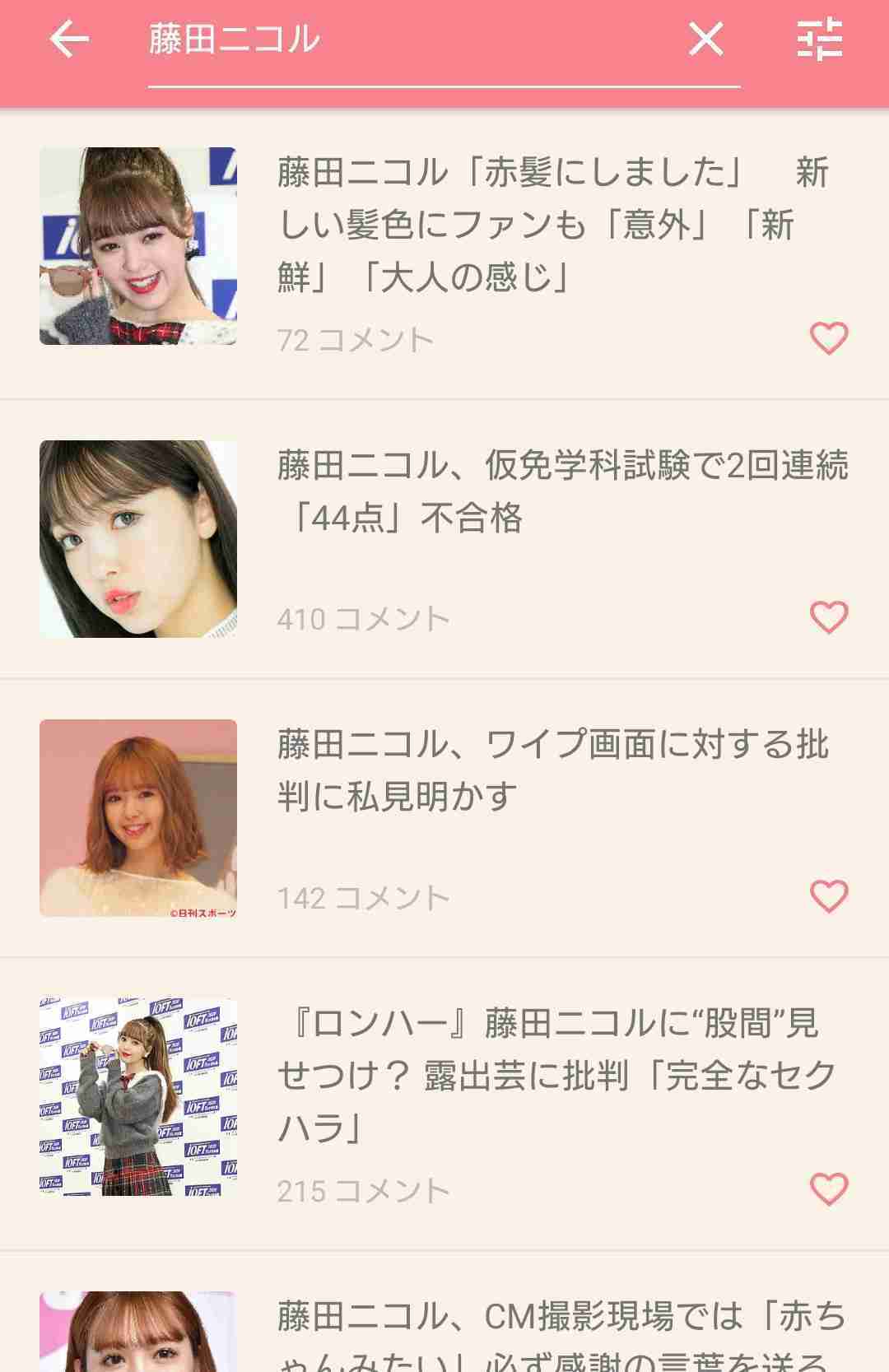Favorite the first article using its heart toggle

pos(828,338)
